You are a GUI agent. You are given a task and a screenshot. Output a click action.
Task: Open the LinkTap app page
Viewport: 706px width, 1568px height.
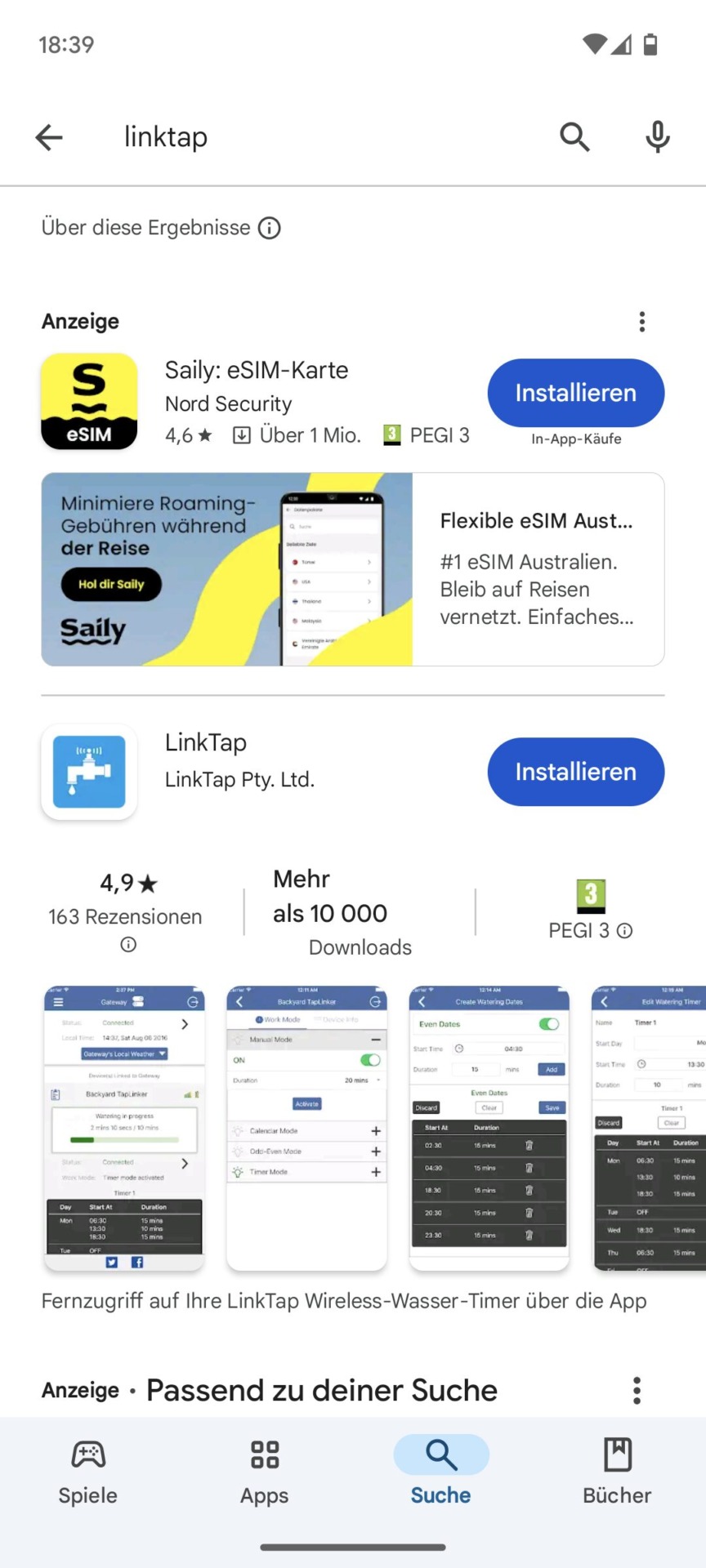pyautogui.click(x=206, y=743)
